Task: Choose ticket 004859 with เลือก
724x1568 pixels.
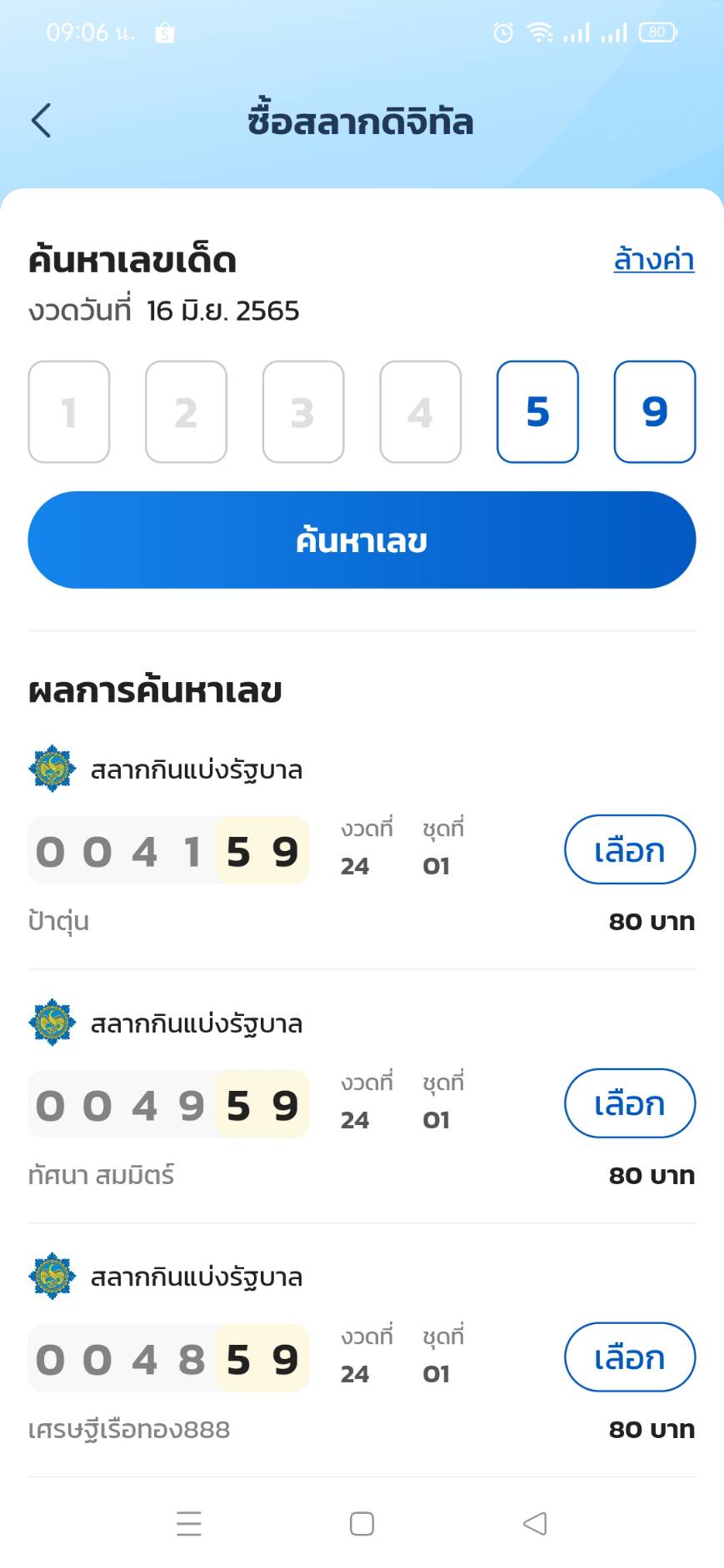Action: 630,1357
